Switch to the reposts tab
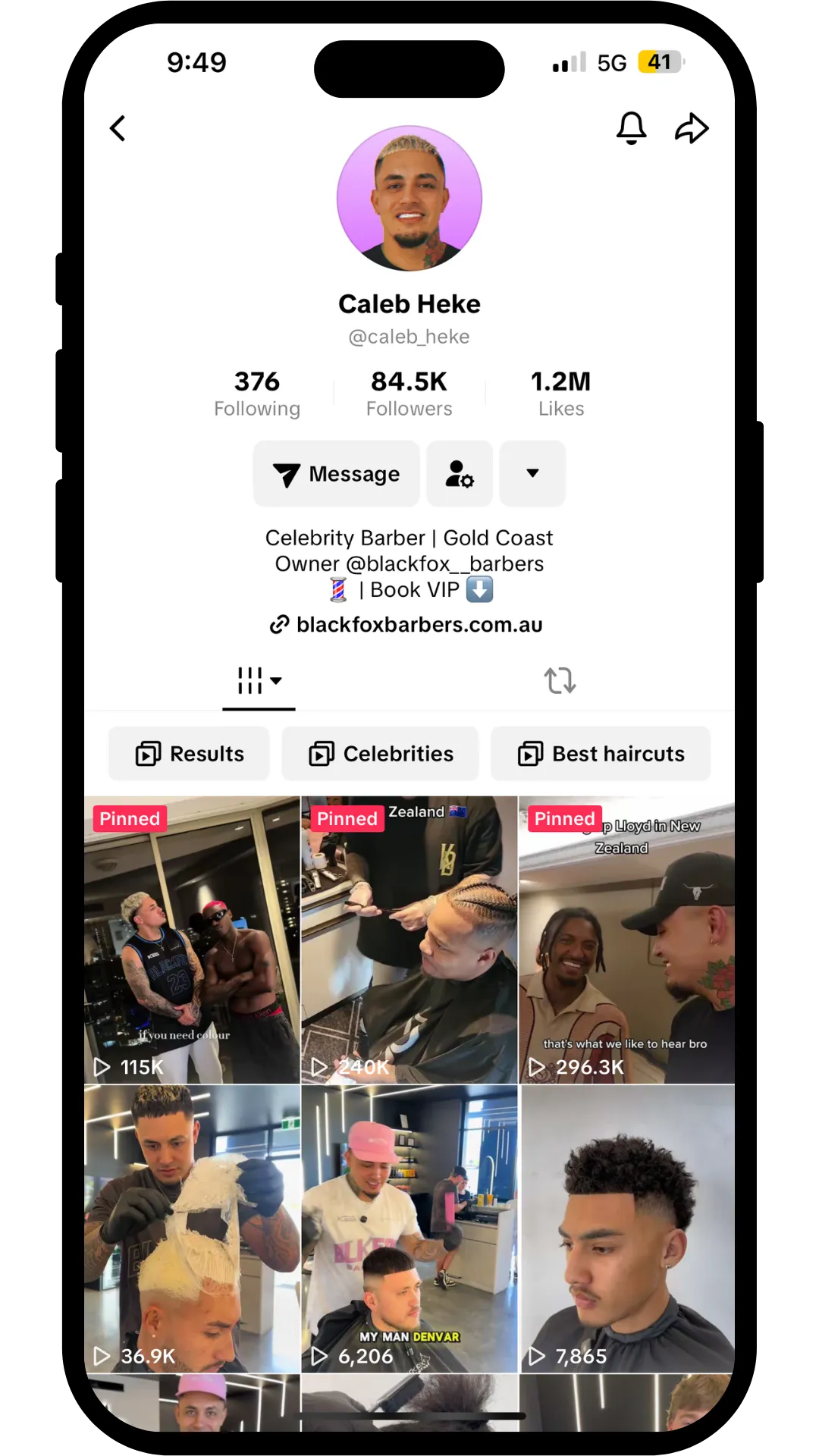Screen dimensions: 819x1456 click(x=560, y=681)
